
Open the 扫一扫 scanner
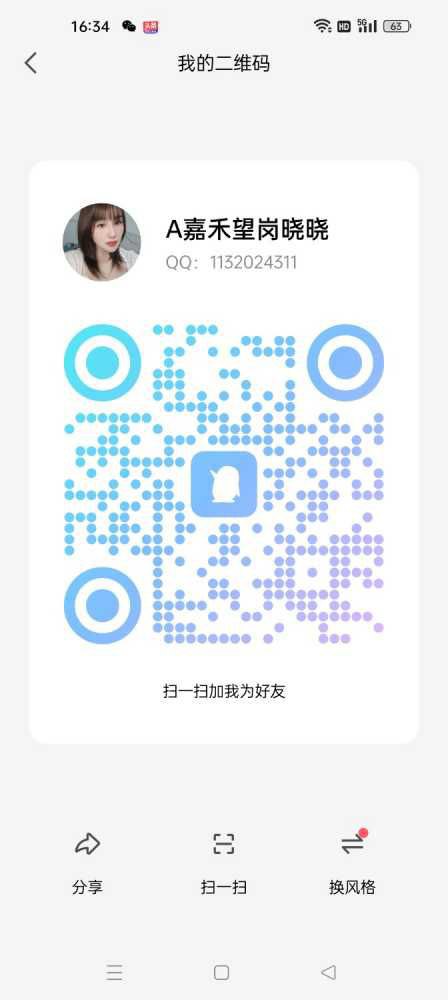(x=224, y=863)
